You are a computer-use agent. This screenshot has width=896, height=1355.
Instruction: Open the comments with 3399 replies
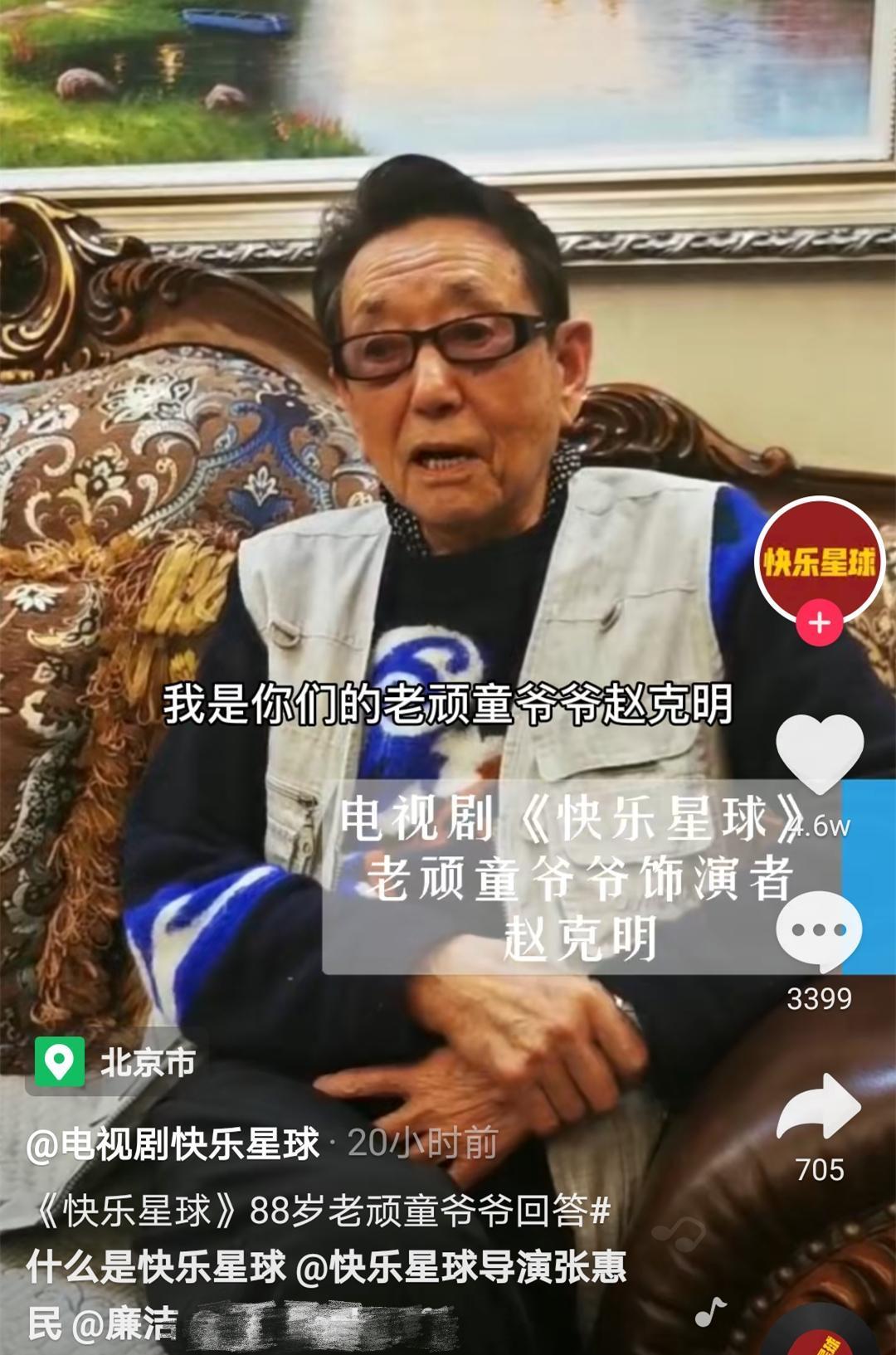point(819,931)
